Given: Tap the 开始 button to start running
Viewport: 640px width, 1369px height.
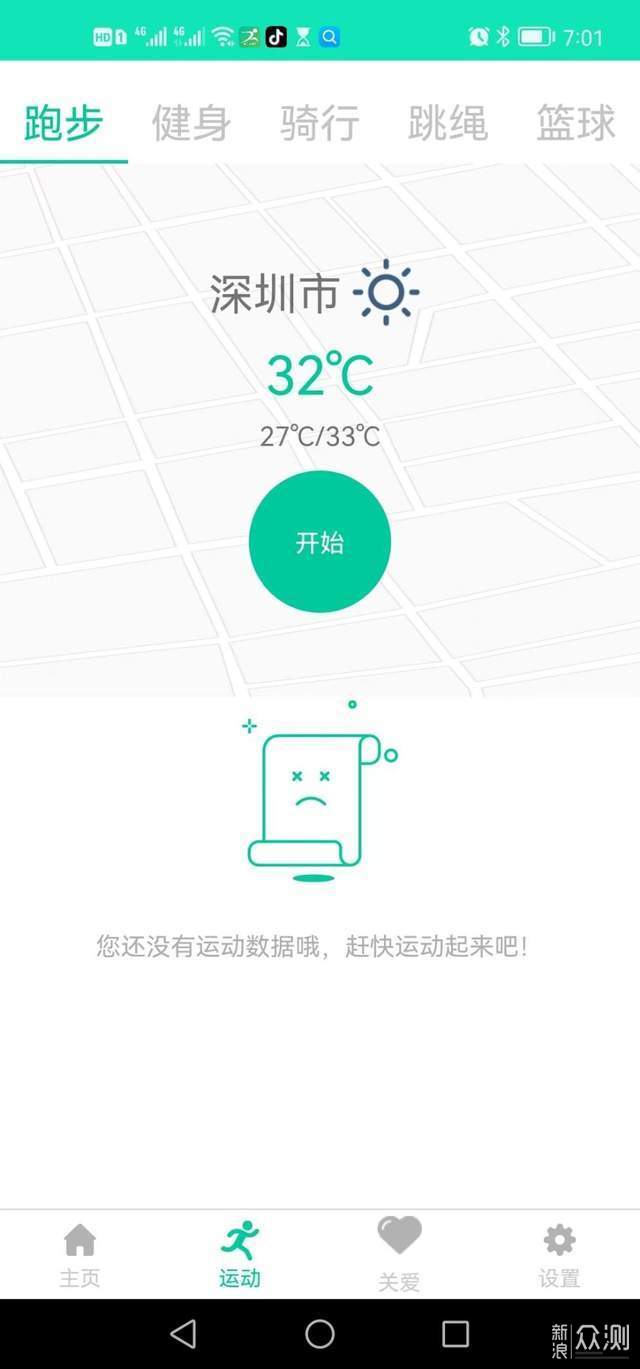Looking at the screenshot, I should 320,542.
